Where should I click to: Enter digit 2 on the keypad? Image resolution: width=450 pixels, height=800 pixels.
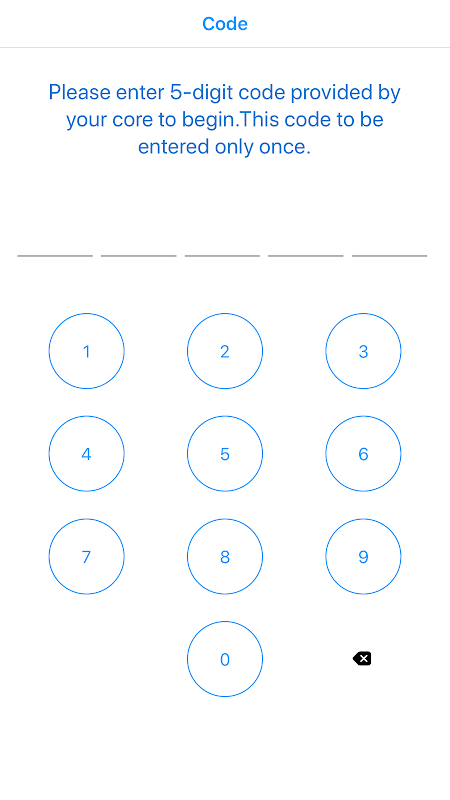pos(225,351)
